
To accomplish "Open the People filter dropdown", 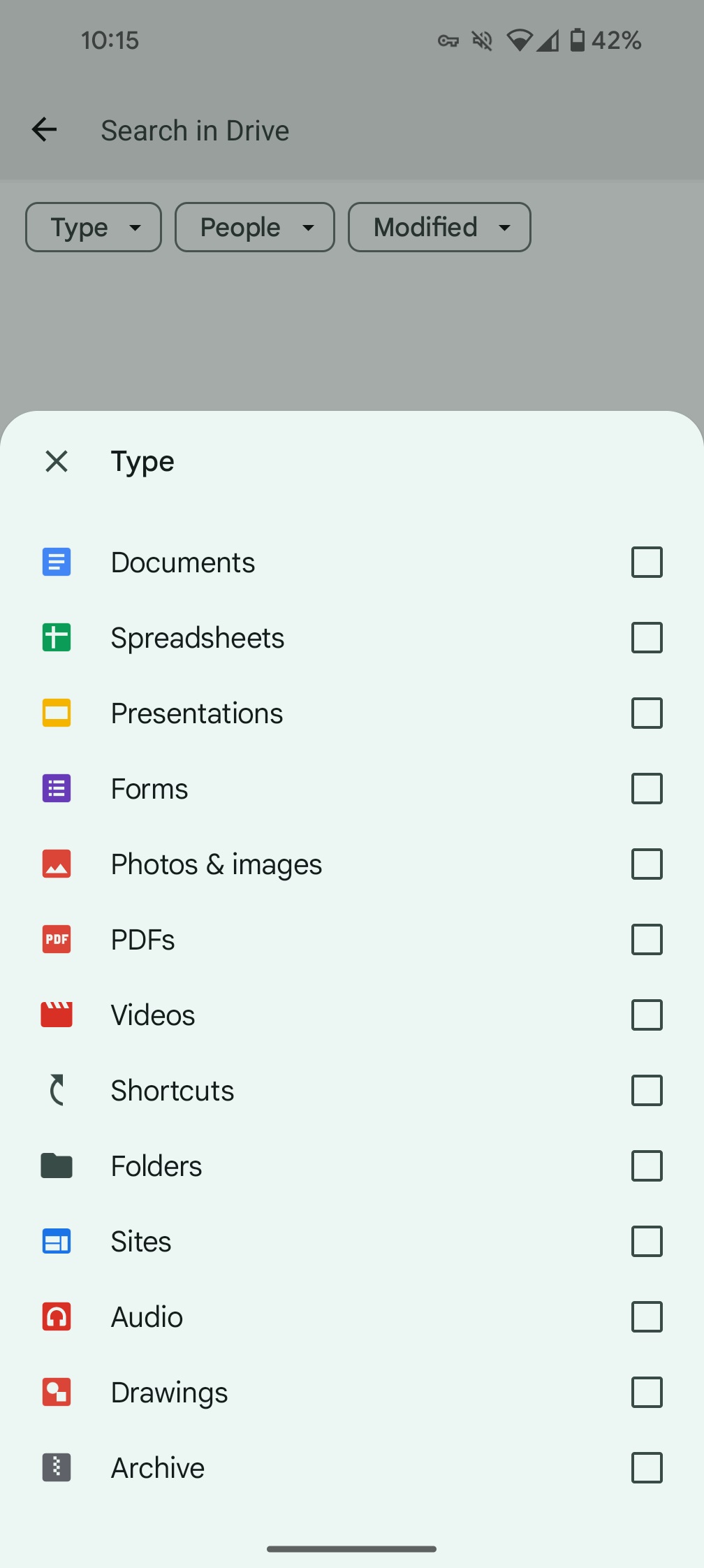I will click(255, 227).
